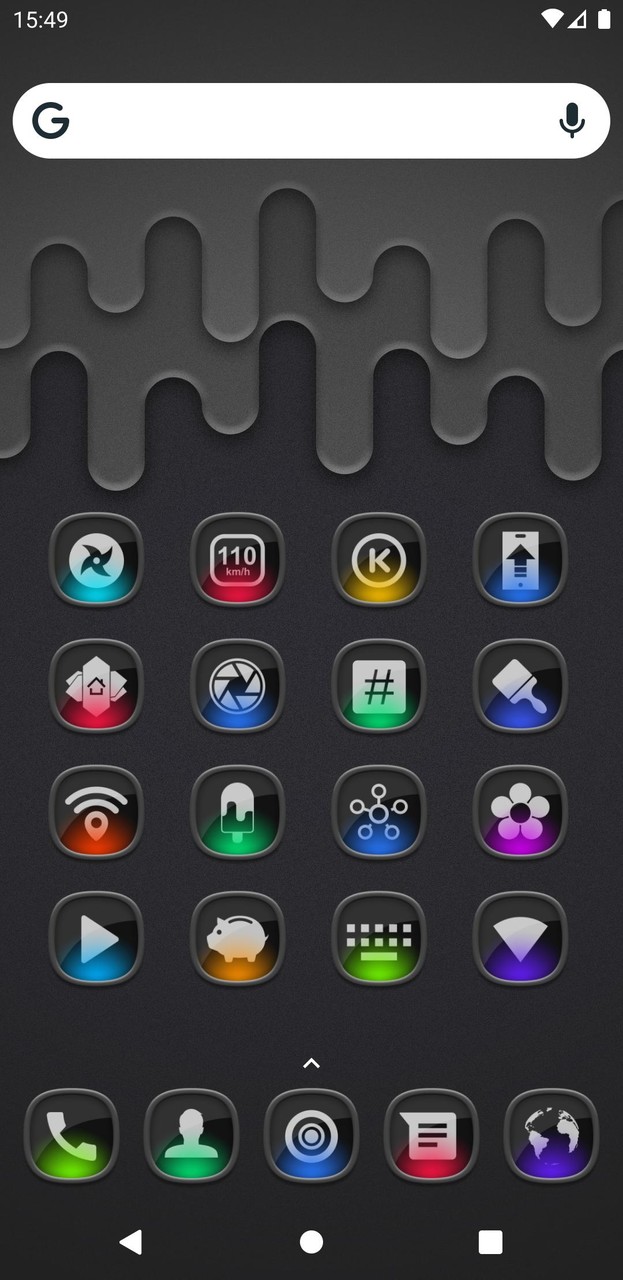The image size is (623, 1280).
Task: Open the Wi-Fi location pin app
Action: pyautogui.click(x=96, y=812)
